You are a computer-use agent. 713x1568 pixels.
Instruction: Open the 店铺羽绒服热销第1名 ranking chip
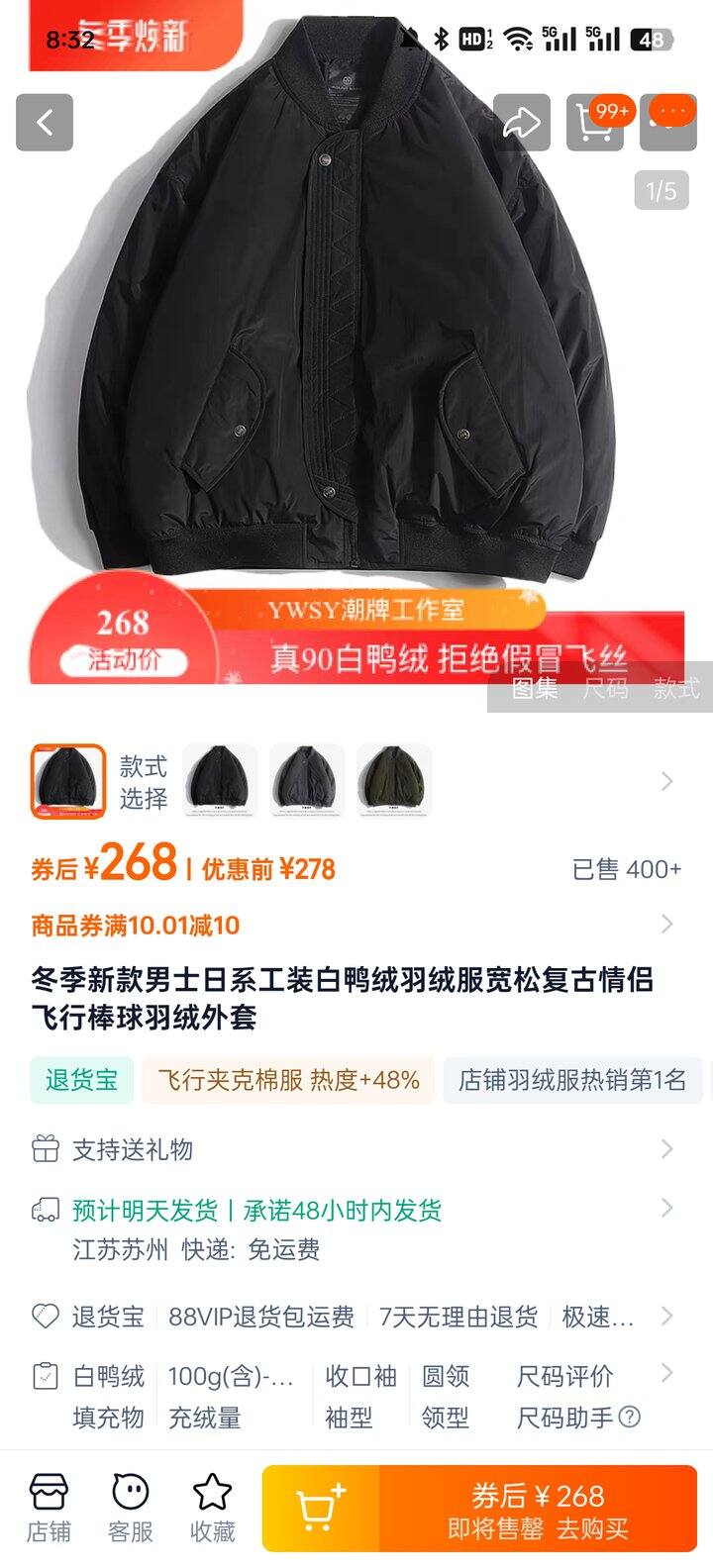[x=572, y=1080]
